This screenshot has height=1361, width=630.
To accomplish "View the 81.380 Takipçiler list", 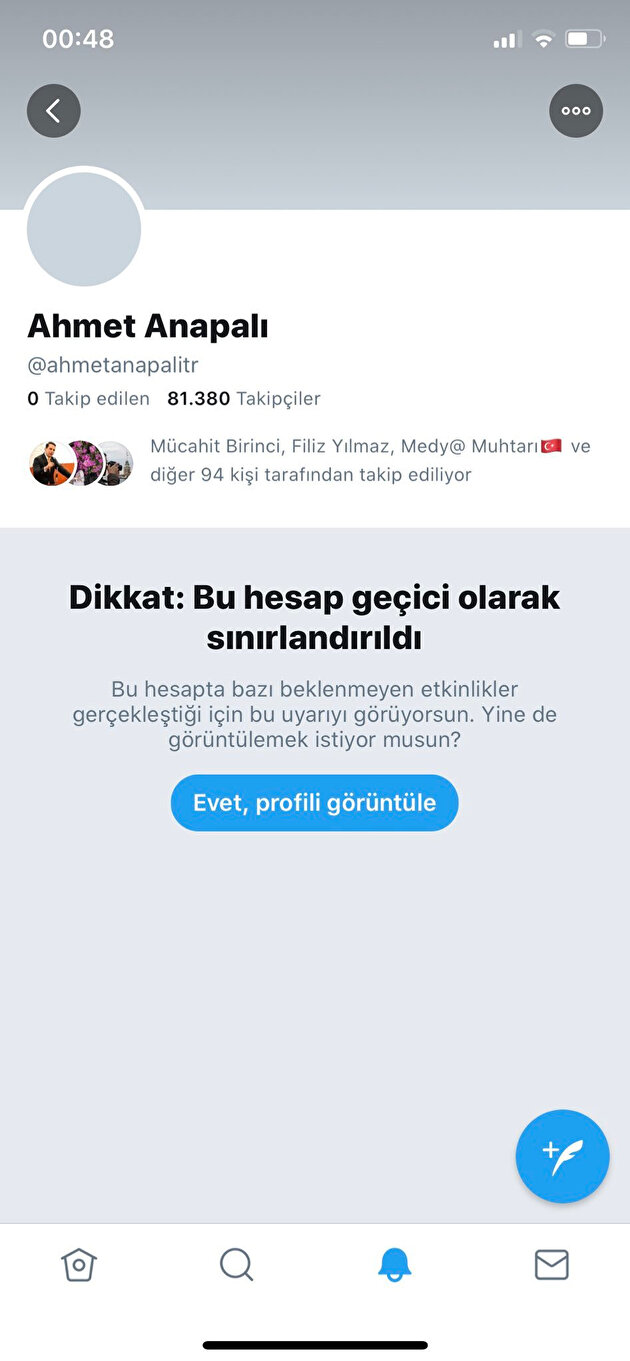I will 244,399.
